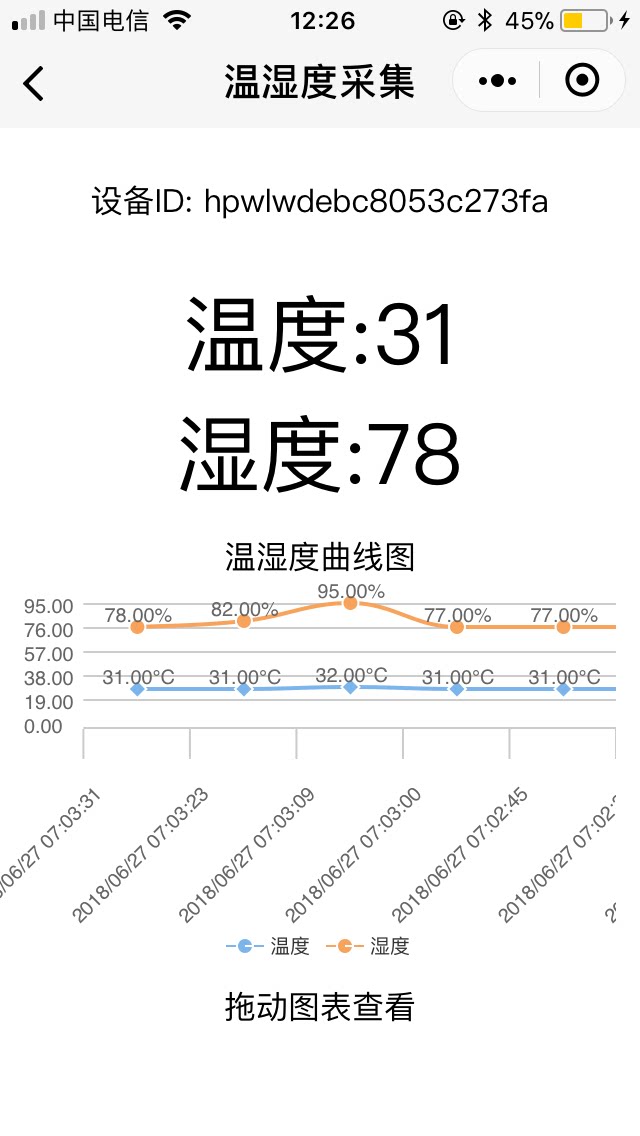
Task: Tap the 32.00°C temperature point on the chart
Action: 350,686
